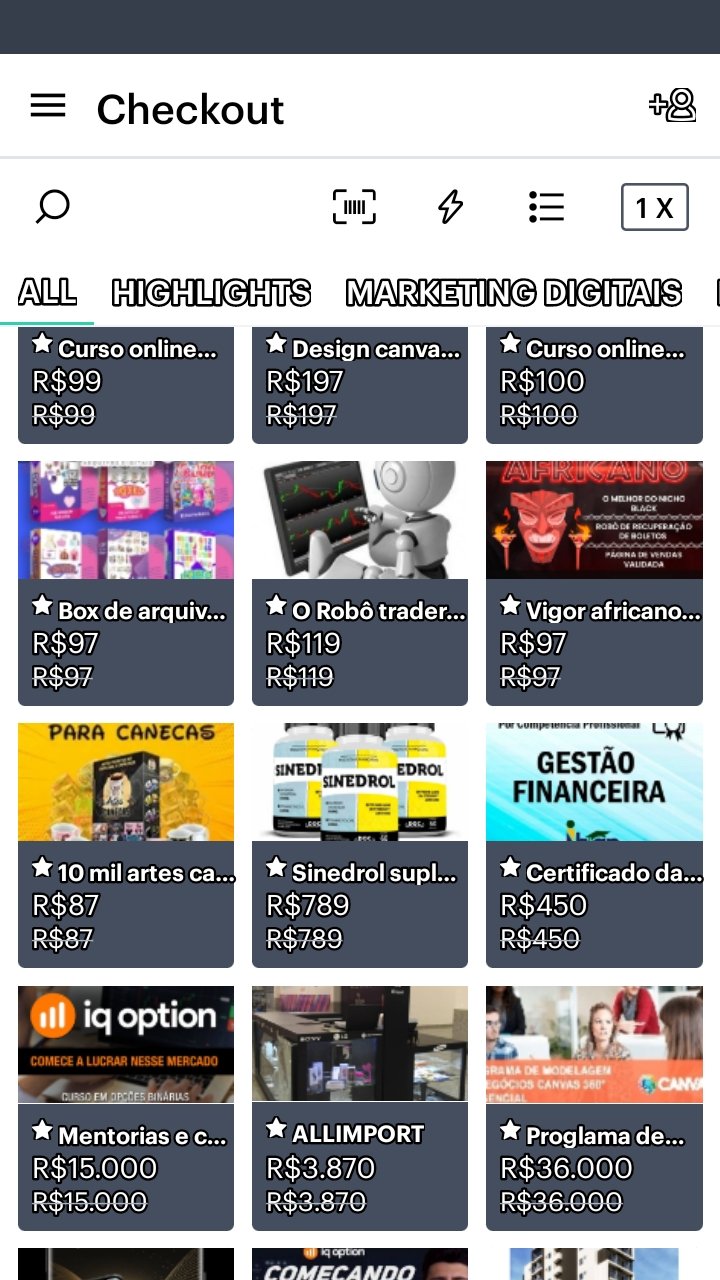
Task: Select the O Robô trader product
Action: pos(360,583)
